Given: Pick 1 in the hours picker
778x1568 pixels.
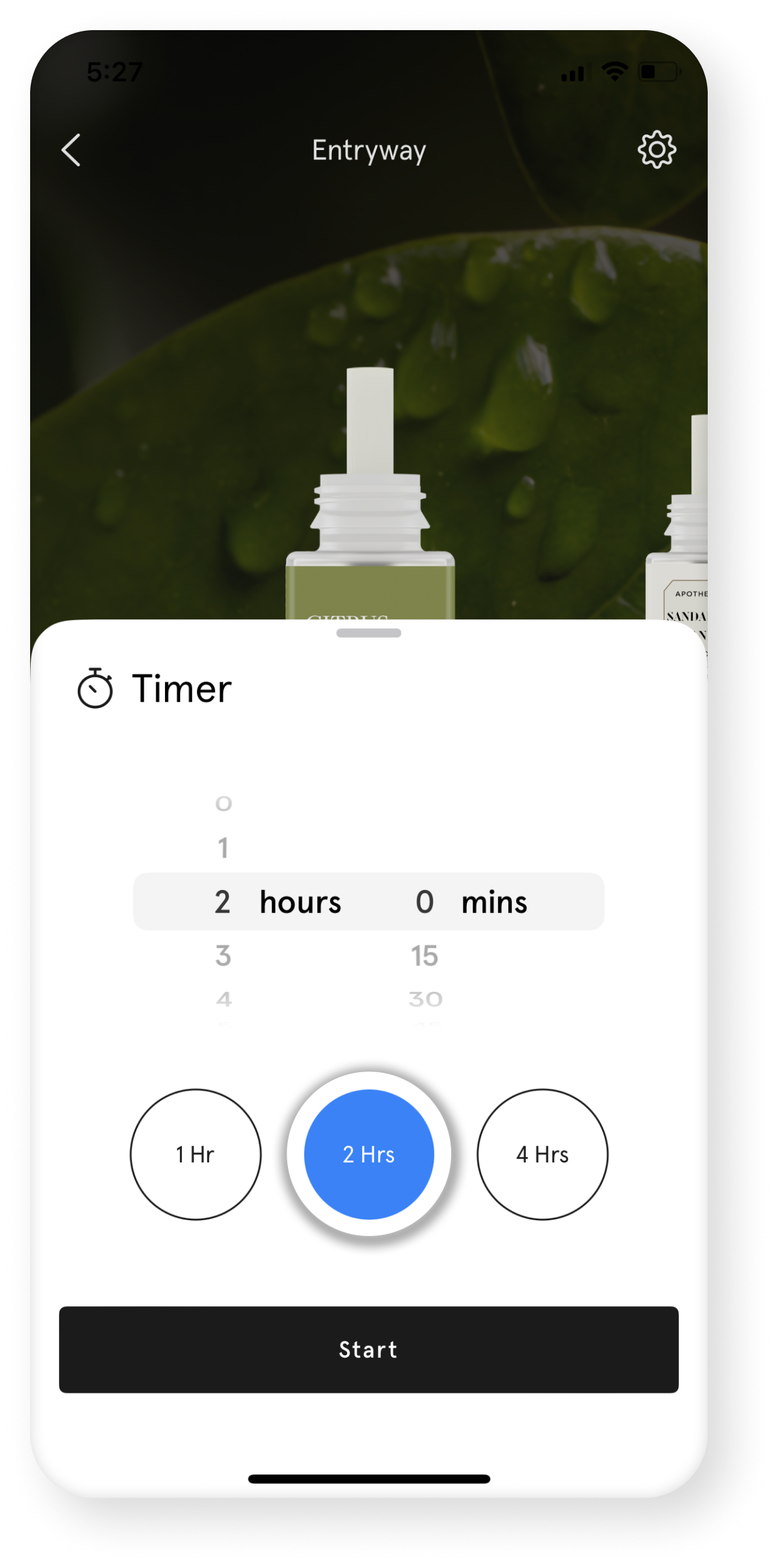Looking at the screenshot, I should [x=223, y=848].
